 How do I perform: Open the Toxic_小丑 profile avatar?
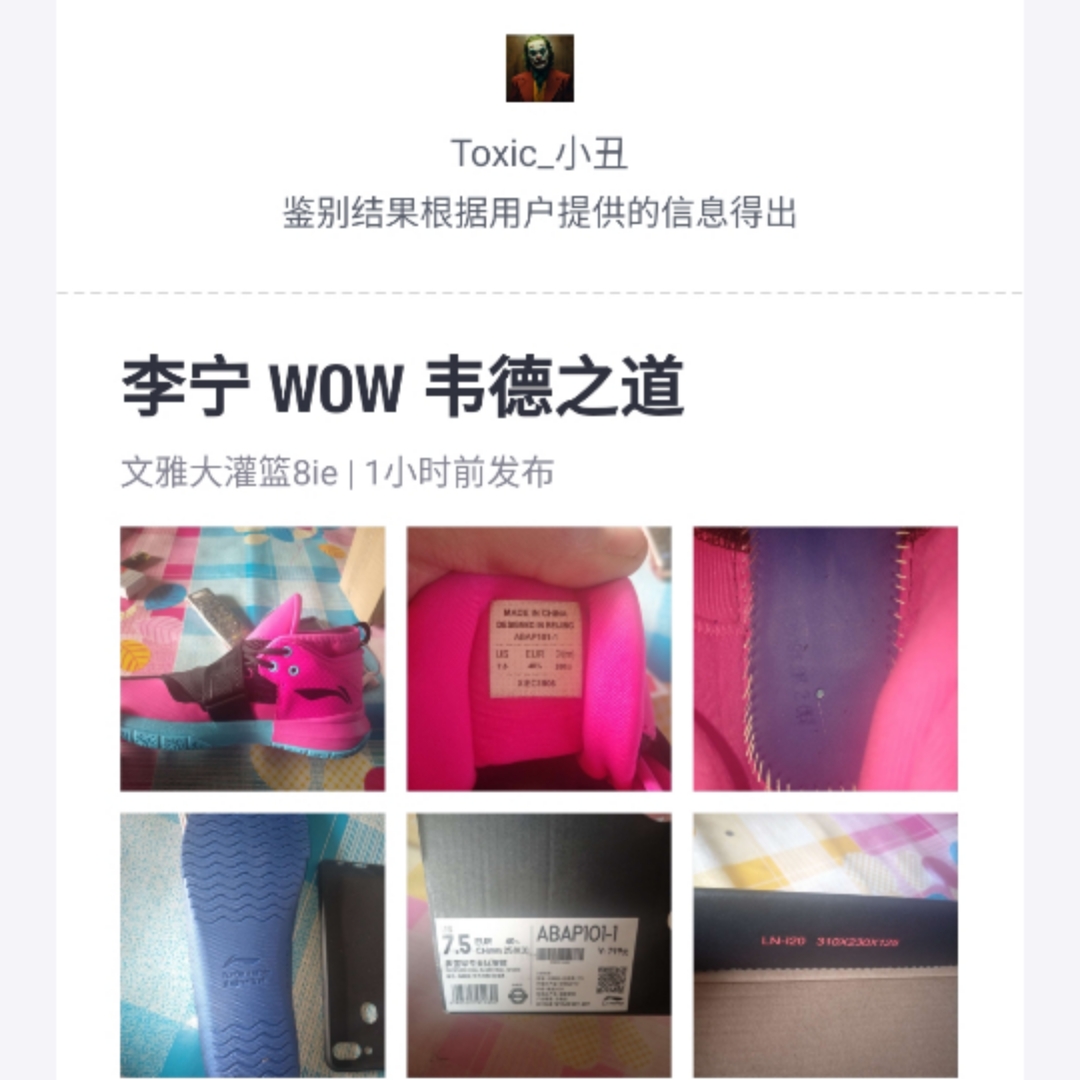click(x=539, y=68)
